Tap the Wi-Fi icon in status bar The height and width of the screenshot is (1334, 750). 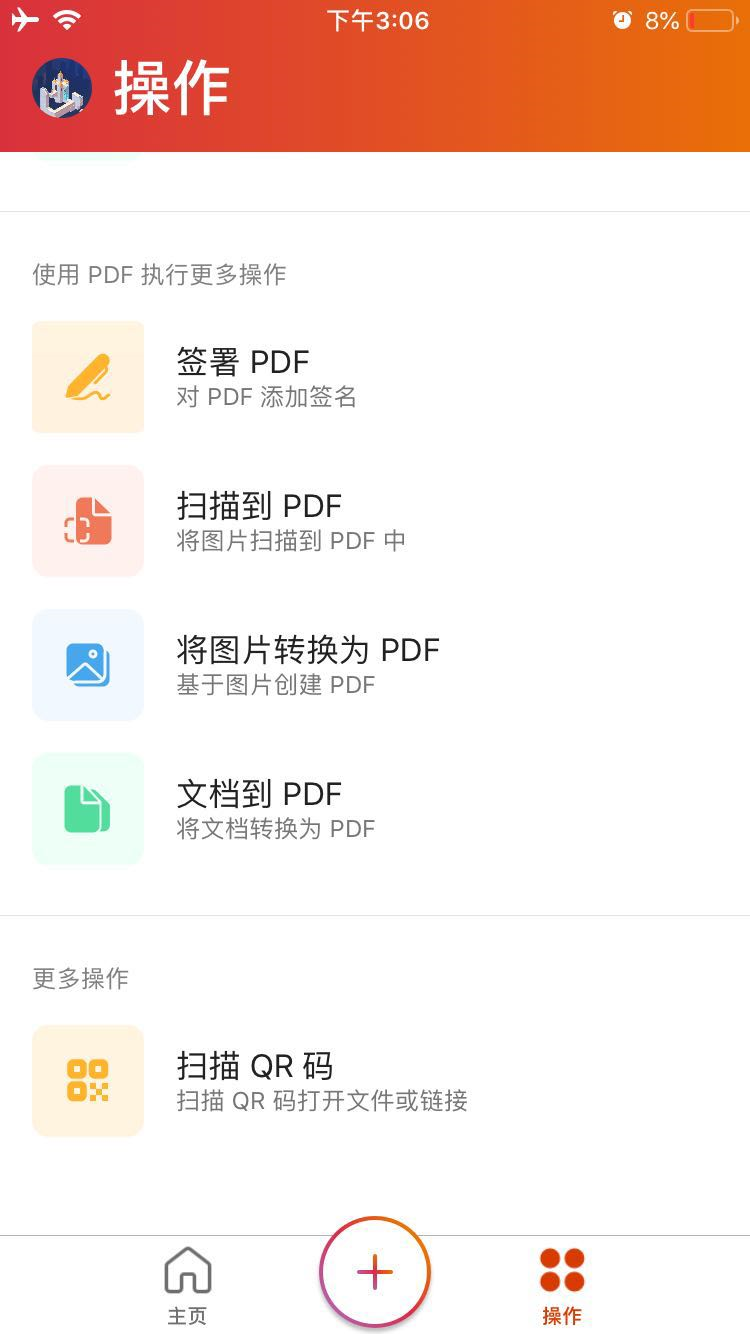click(64, 18)
